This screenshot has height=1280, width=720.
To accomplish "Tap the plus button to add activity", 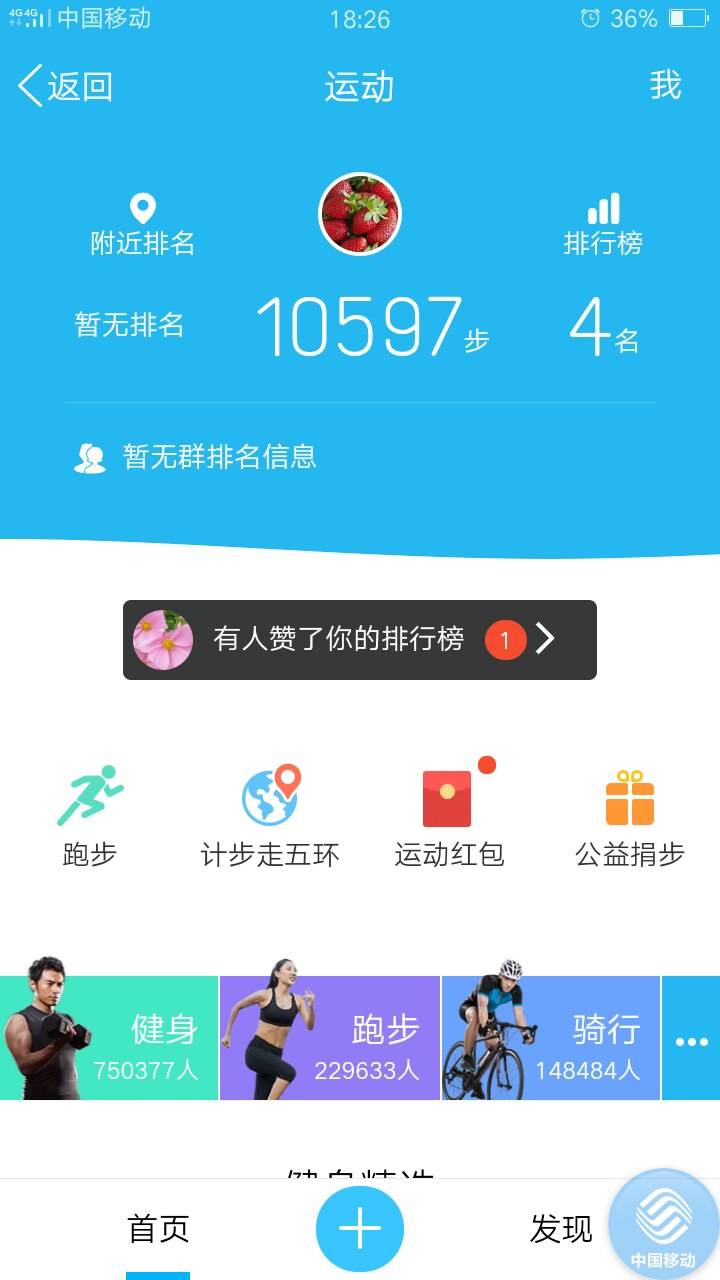I will (360, 1229).
